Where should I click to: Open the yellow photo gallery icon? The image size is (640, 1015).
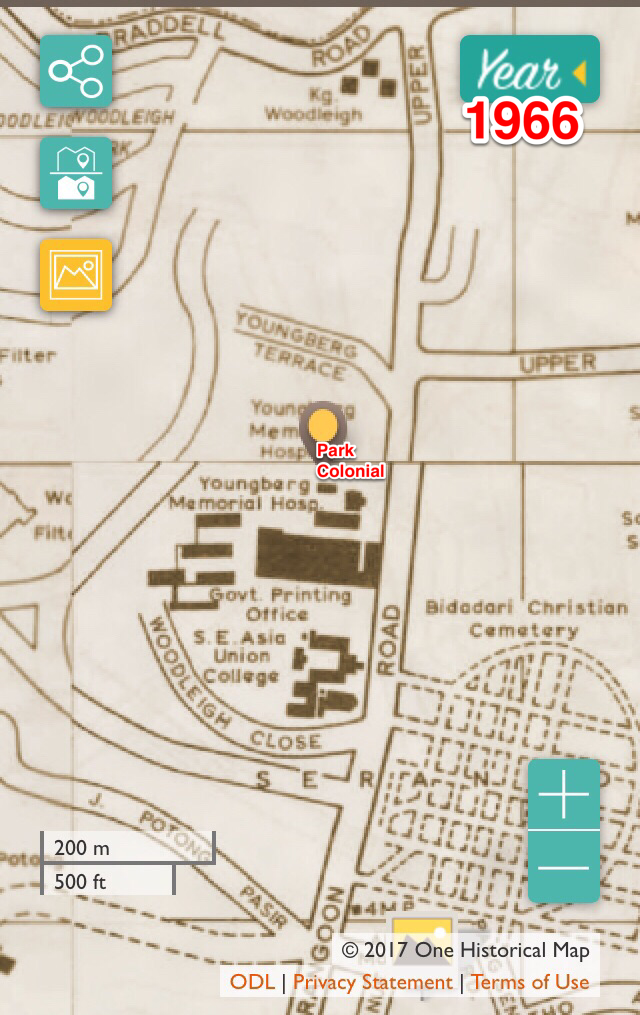pyautogui.click(x=76, y=275)
